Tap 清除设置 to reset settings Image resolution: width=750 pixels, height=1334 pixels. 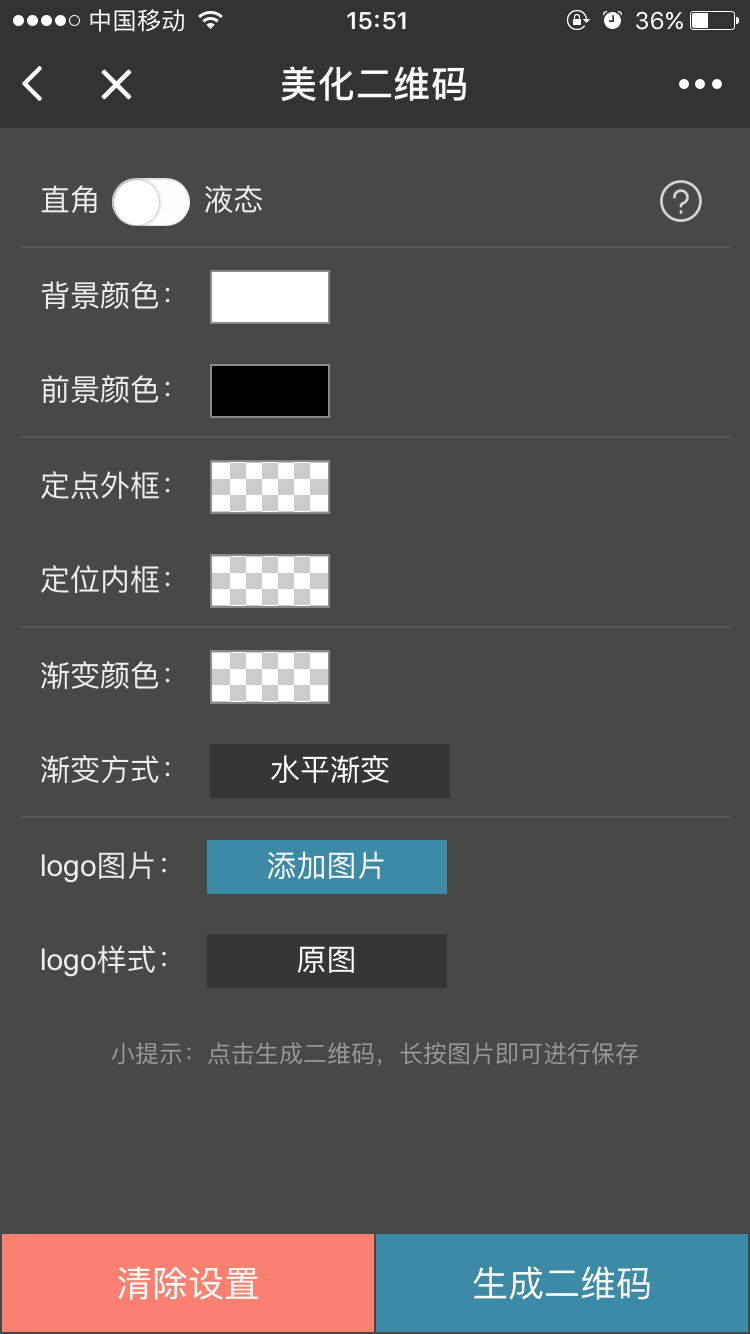pos(188,1283)
